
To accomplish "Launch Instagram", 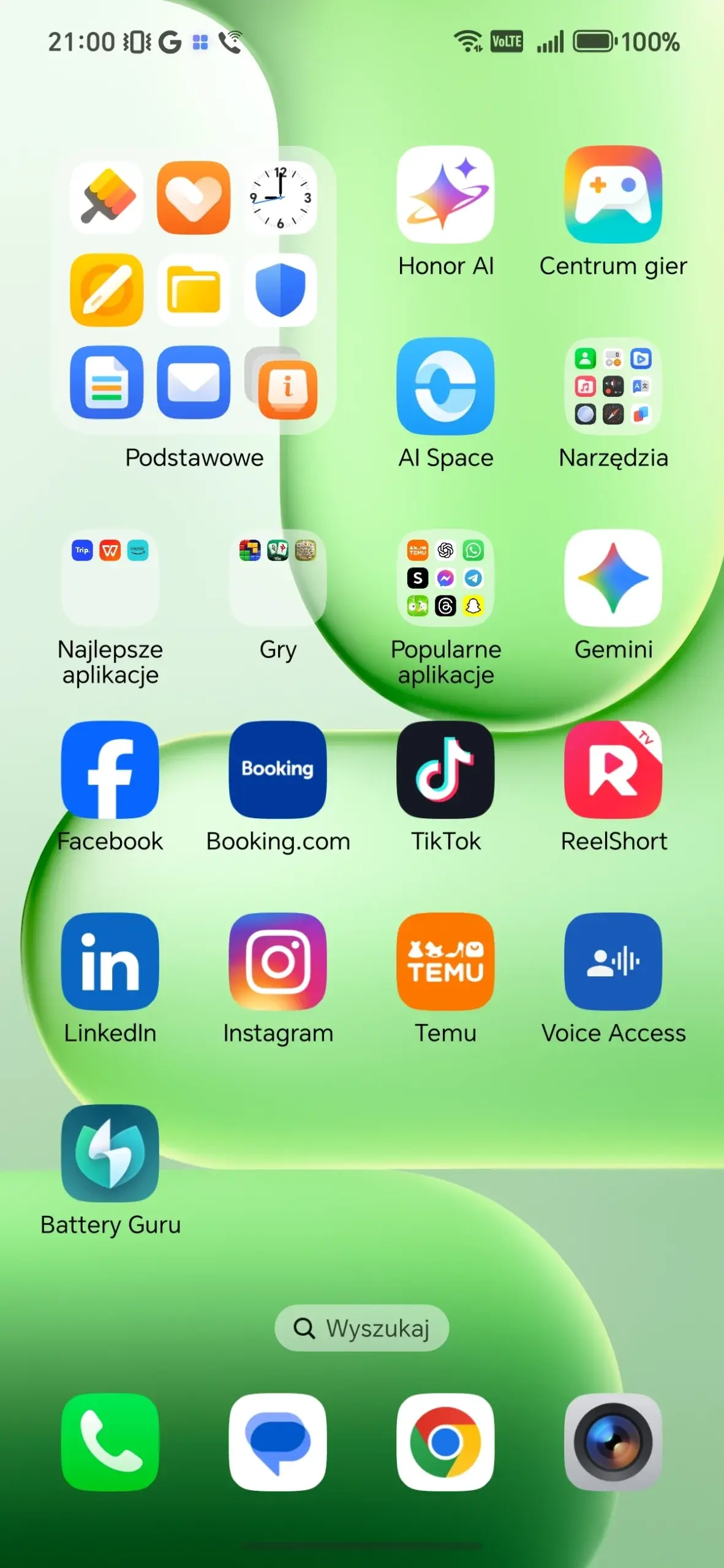I will (277, 962).
